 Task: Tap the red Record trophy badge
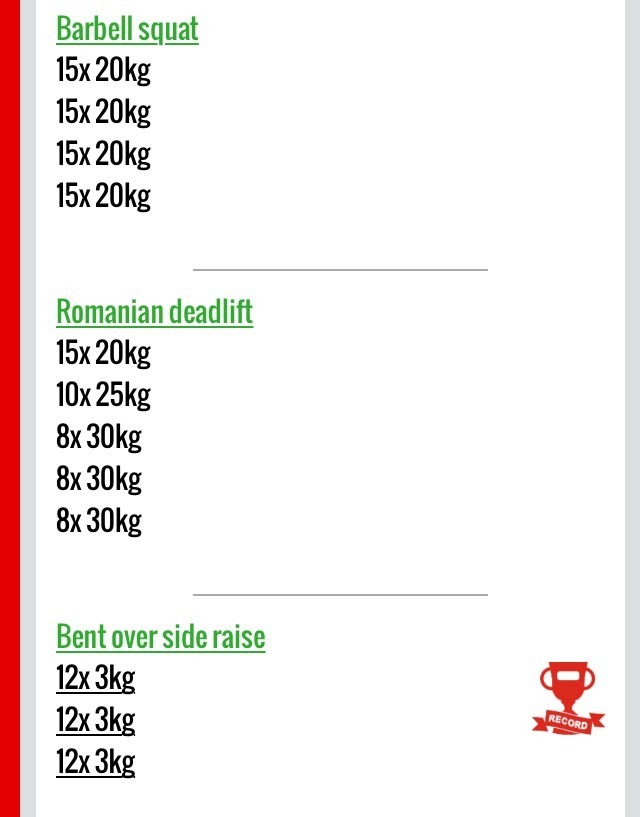(x=567, y=698)
